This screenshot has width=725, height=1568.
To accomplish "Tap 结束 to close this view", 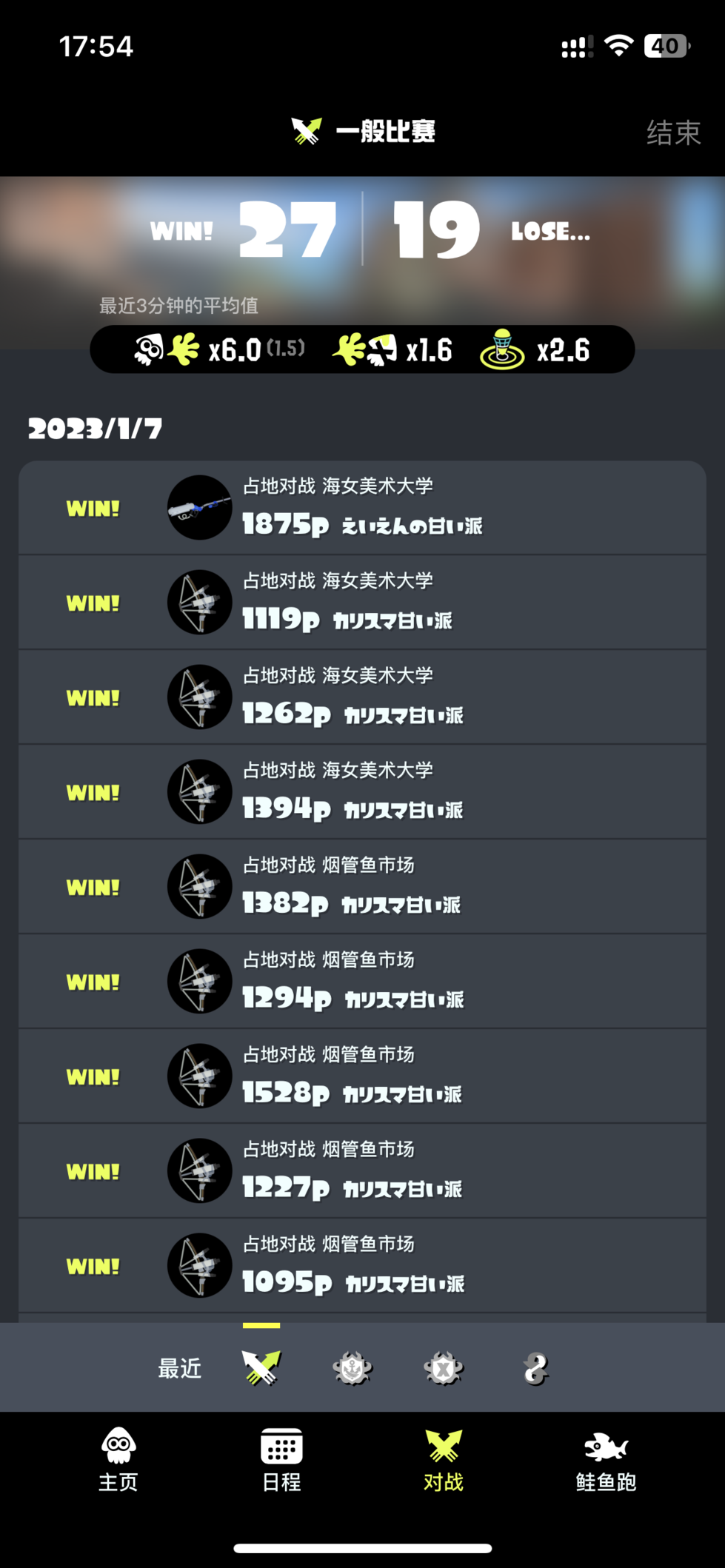I will point(672,133).
